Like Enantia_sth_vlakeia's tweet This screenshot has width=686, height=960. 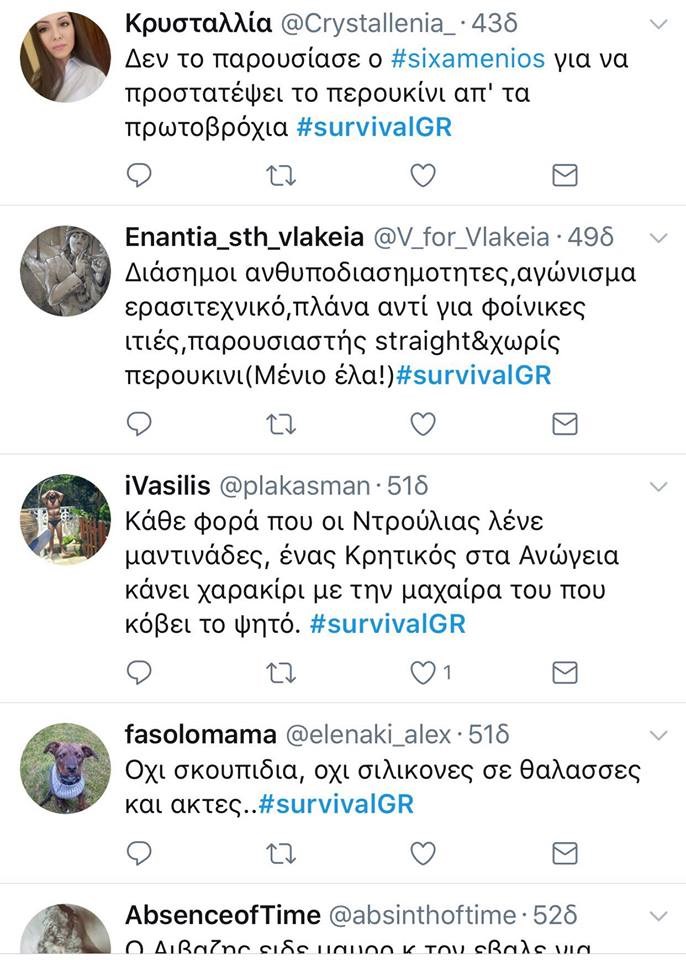pos(423,424)
